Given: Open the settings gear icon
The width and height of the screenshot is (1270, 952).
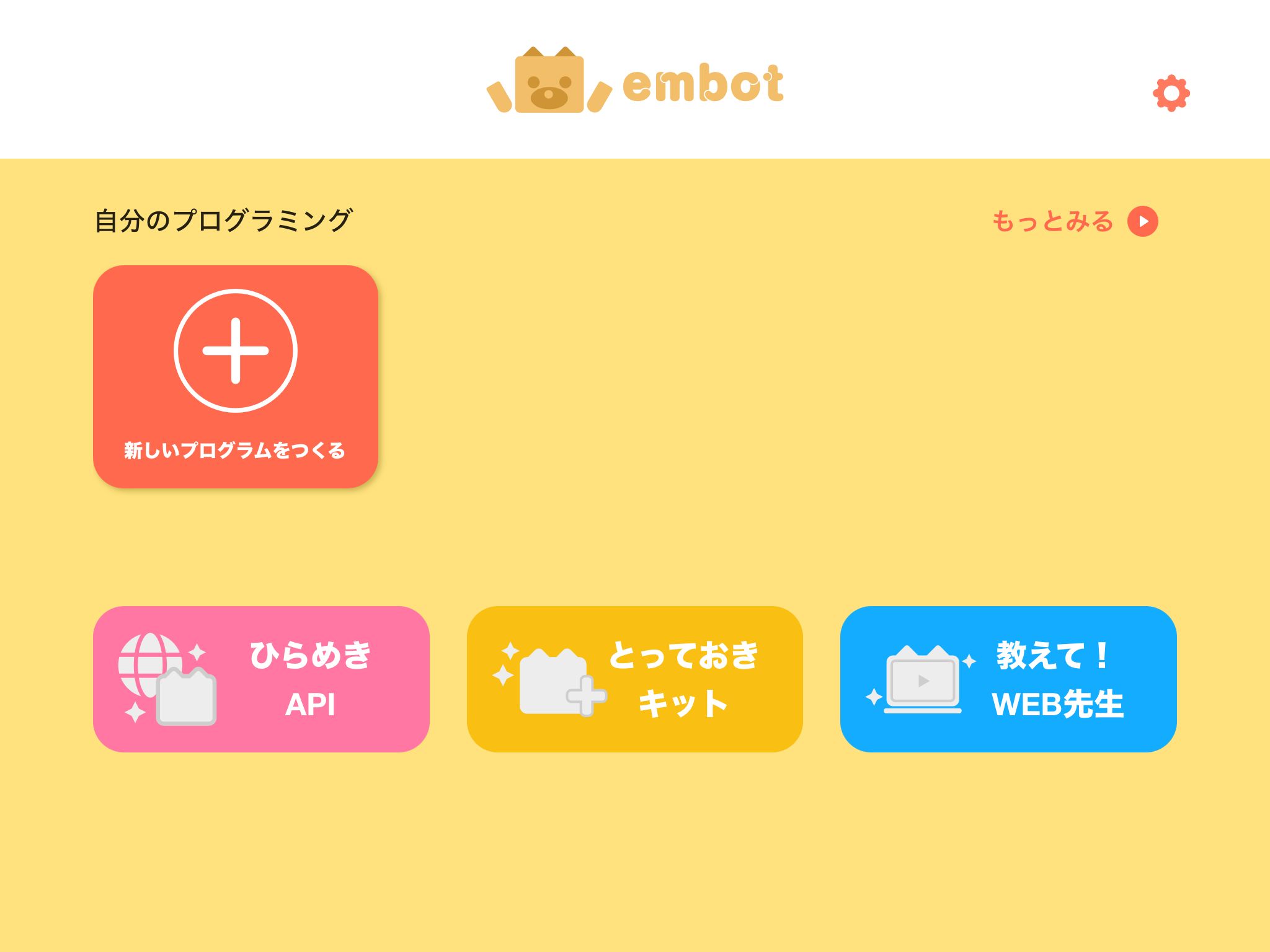Looking at the screenshot, I should pos(1171,94).
